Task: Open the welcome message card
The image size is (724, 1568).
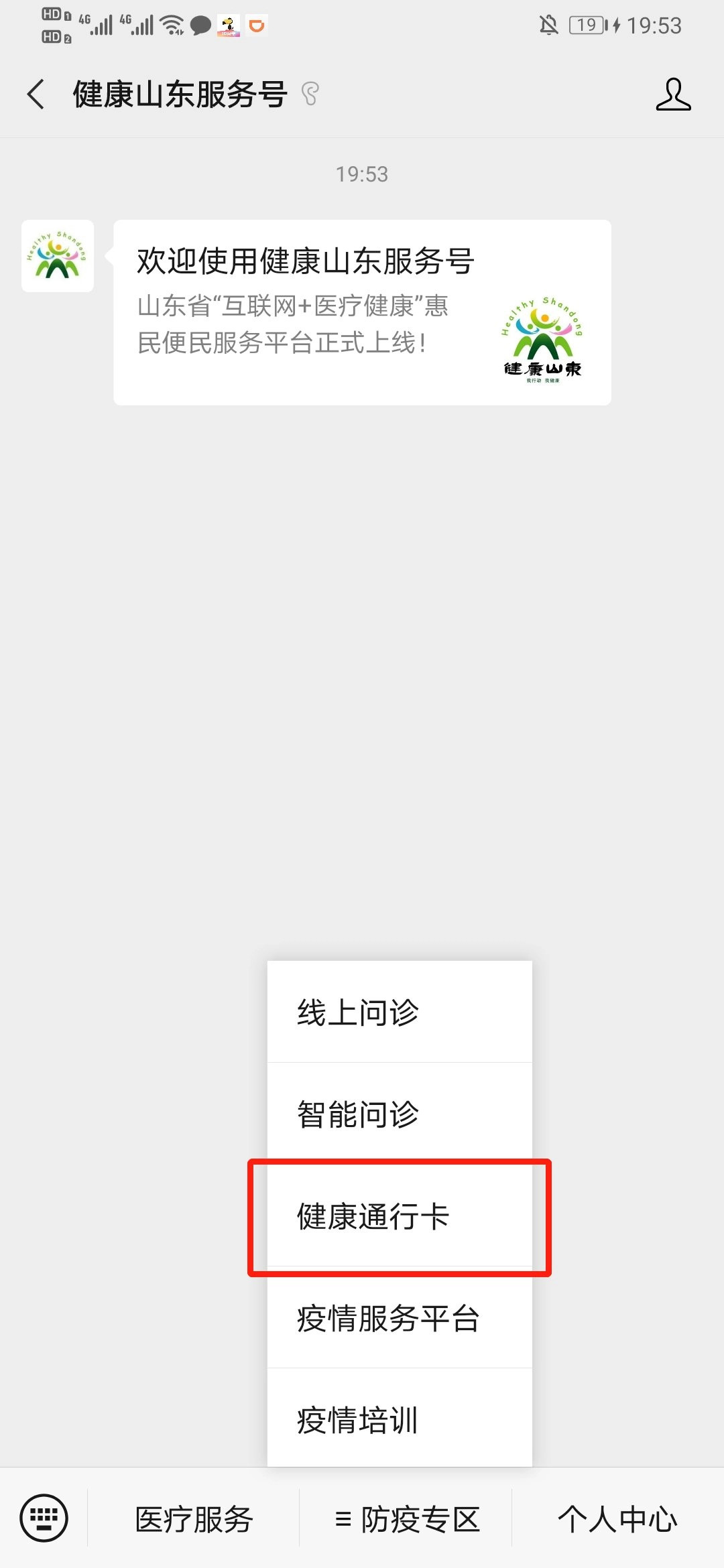Action: point(362,312)
